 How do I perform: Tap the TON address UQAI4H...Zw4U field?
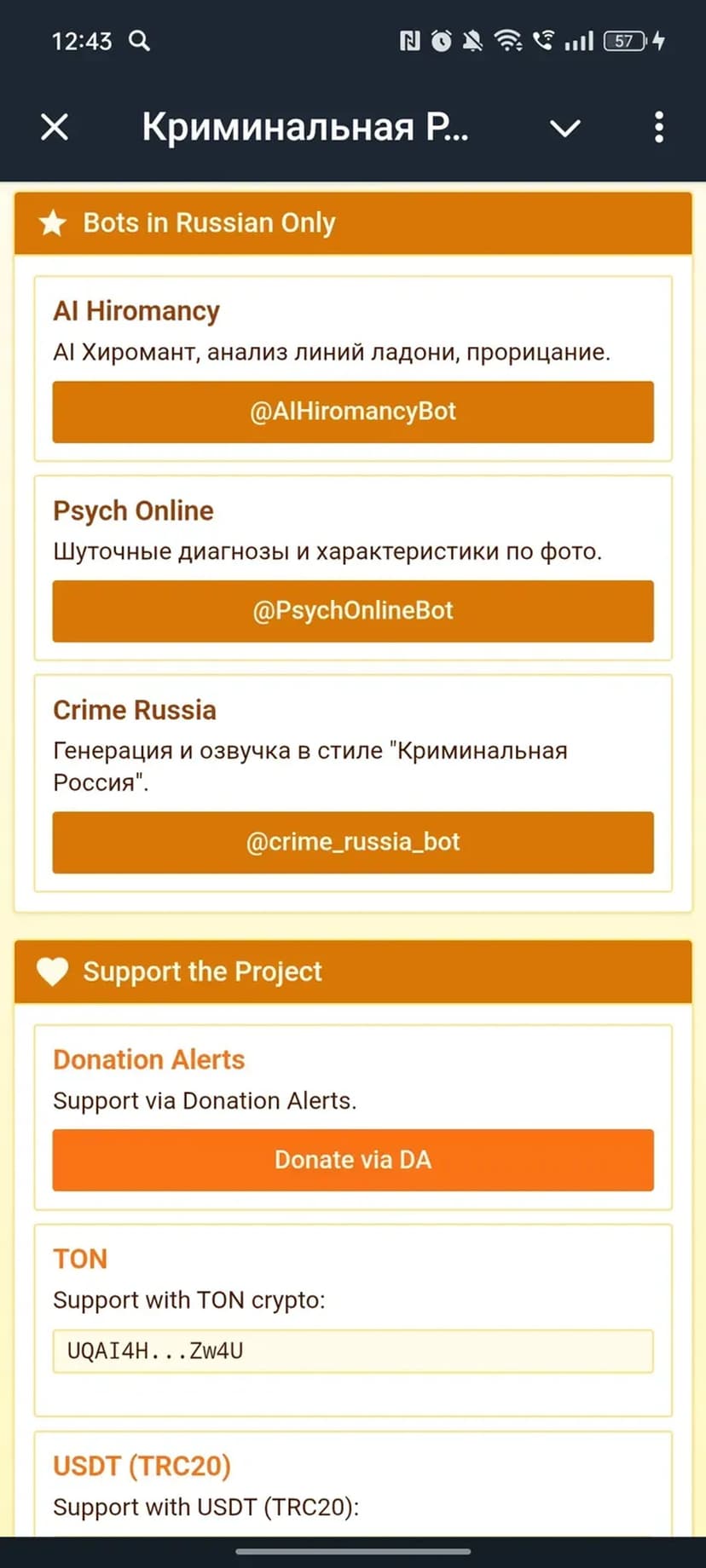[353, 1351]
